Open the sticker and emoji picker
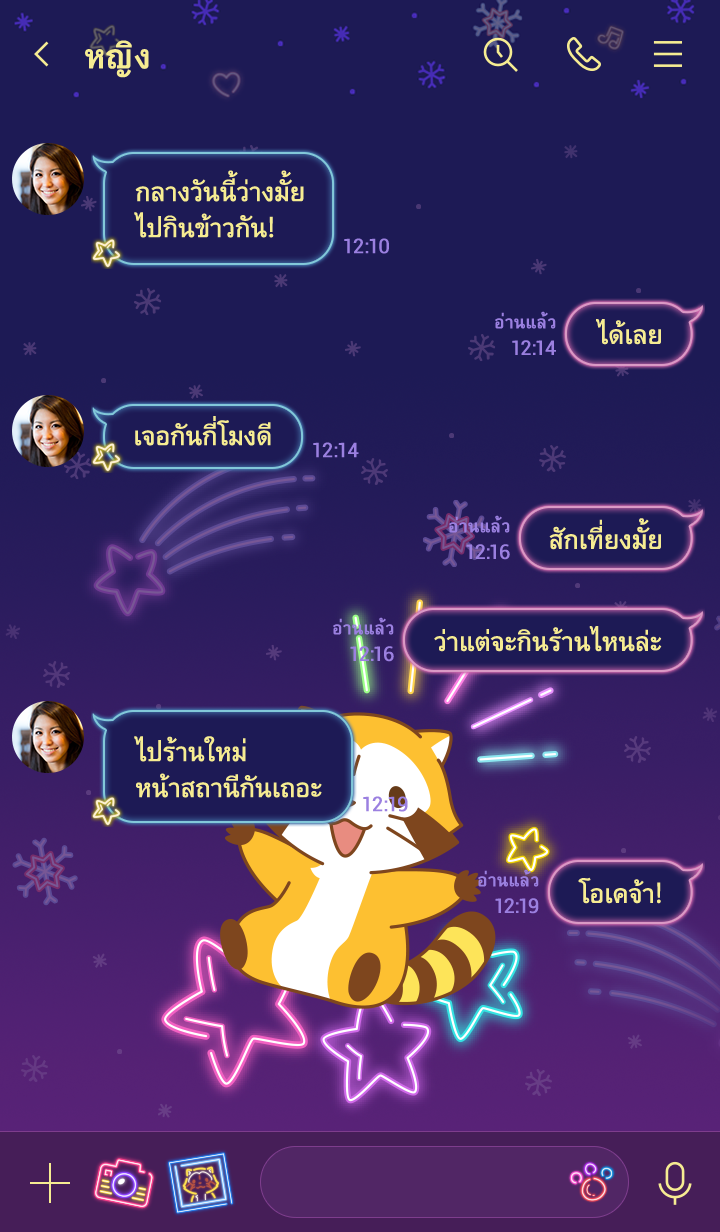Image resolution: width=720 pixels, height=1232 pixels. pos(591,1183)
